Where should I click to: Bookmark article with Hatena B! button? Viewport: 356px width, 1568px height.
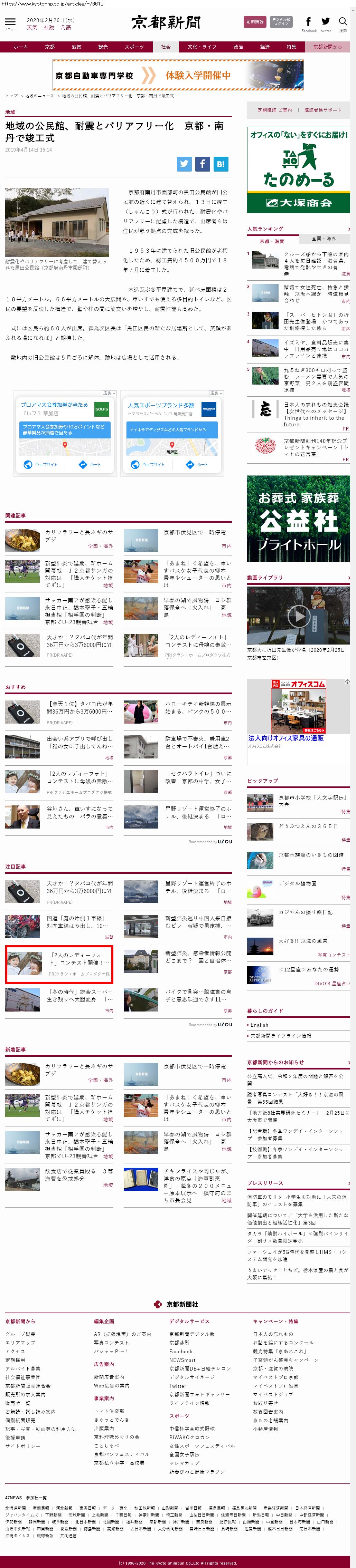point(220,163)
